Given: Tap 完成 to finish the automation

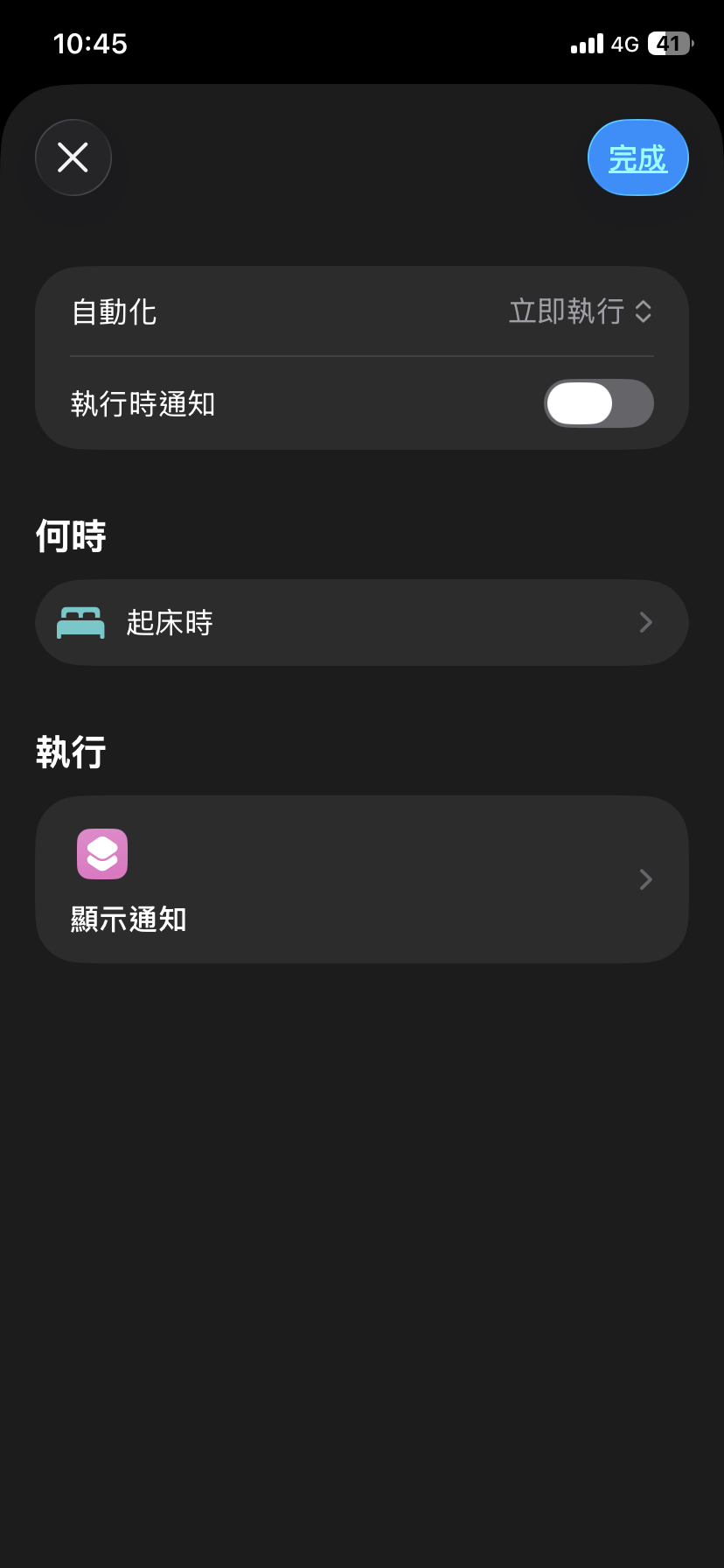Looking at the screenshot, I should tap(637, 158).
